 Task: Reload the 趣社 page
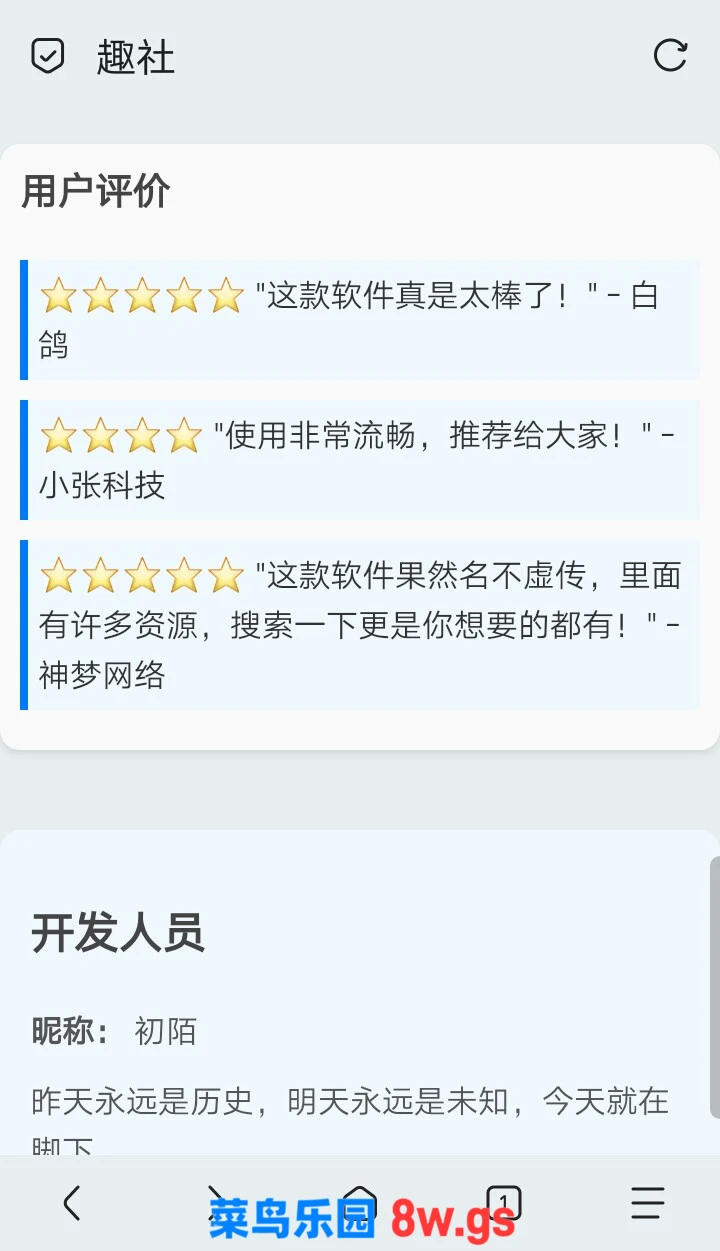point(670,56)
